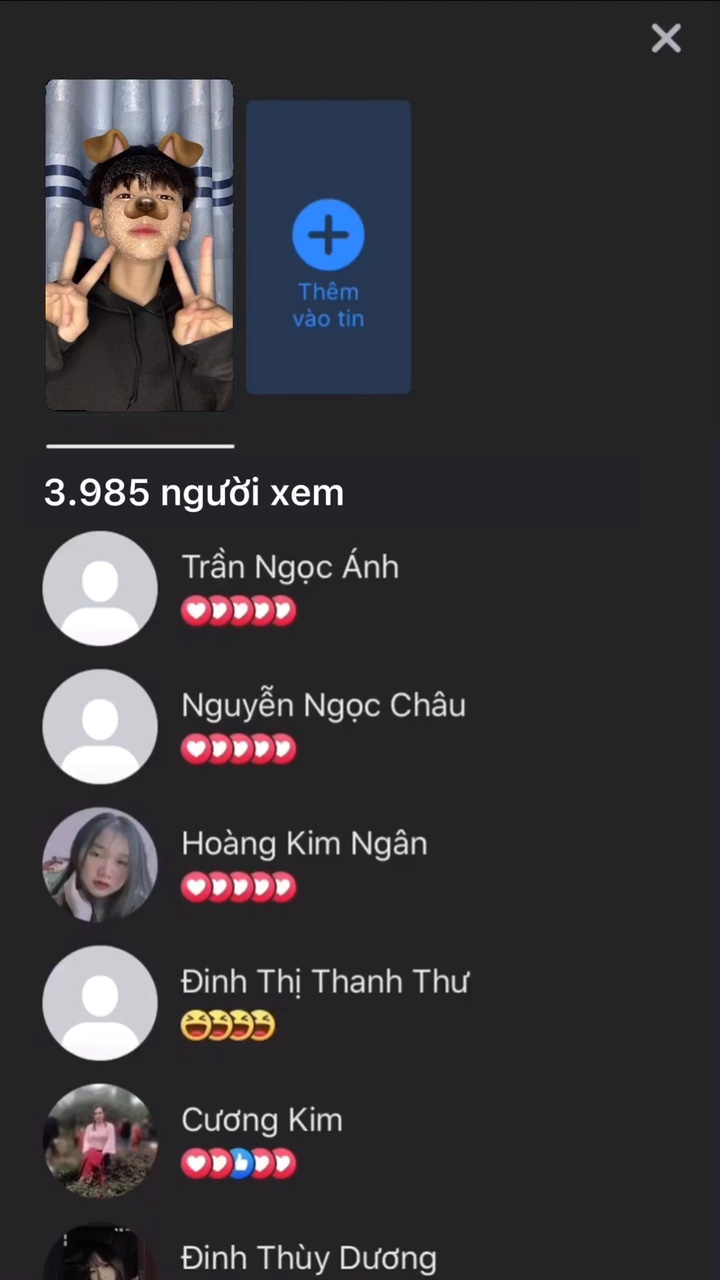720x1280 pixels.
Task: Open Đinh Thùy Dương's viewer row
Action: point(308,1258)
